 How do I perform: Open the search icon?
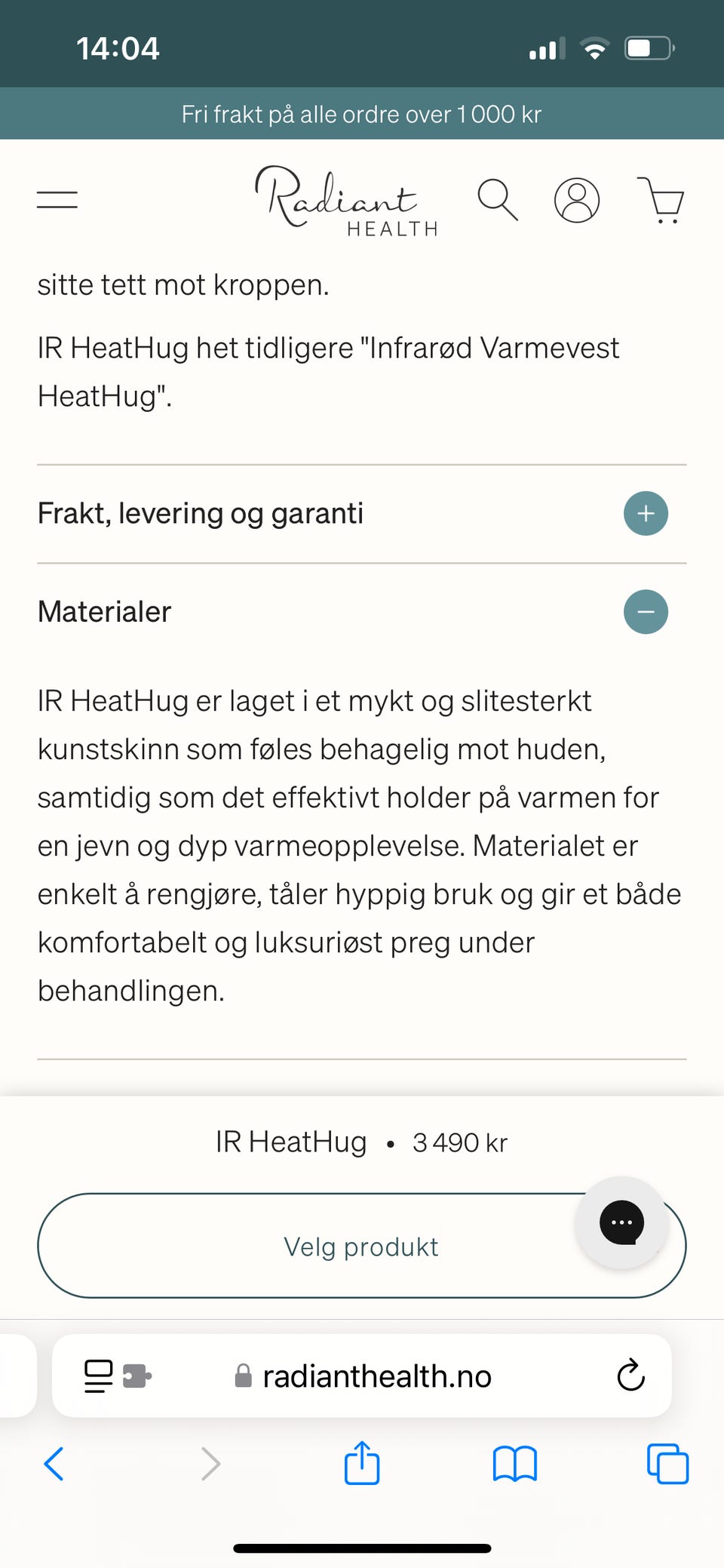click(498, 200)
